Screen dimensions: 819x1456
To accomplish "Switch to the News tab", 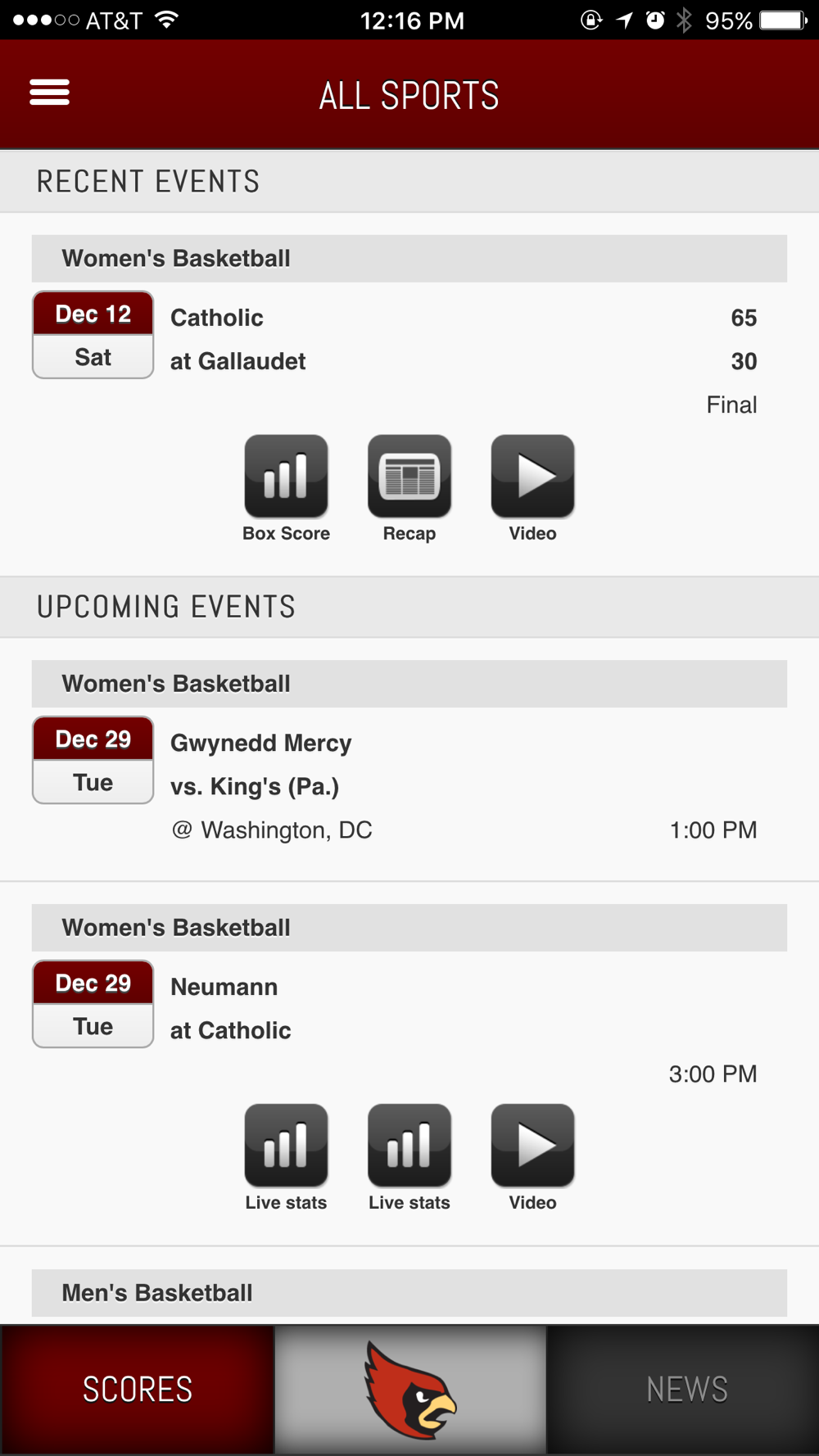I will [683, 1390].
